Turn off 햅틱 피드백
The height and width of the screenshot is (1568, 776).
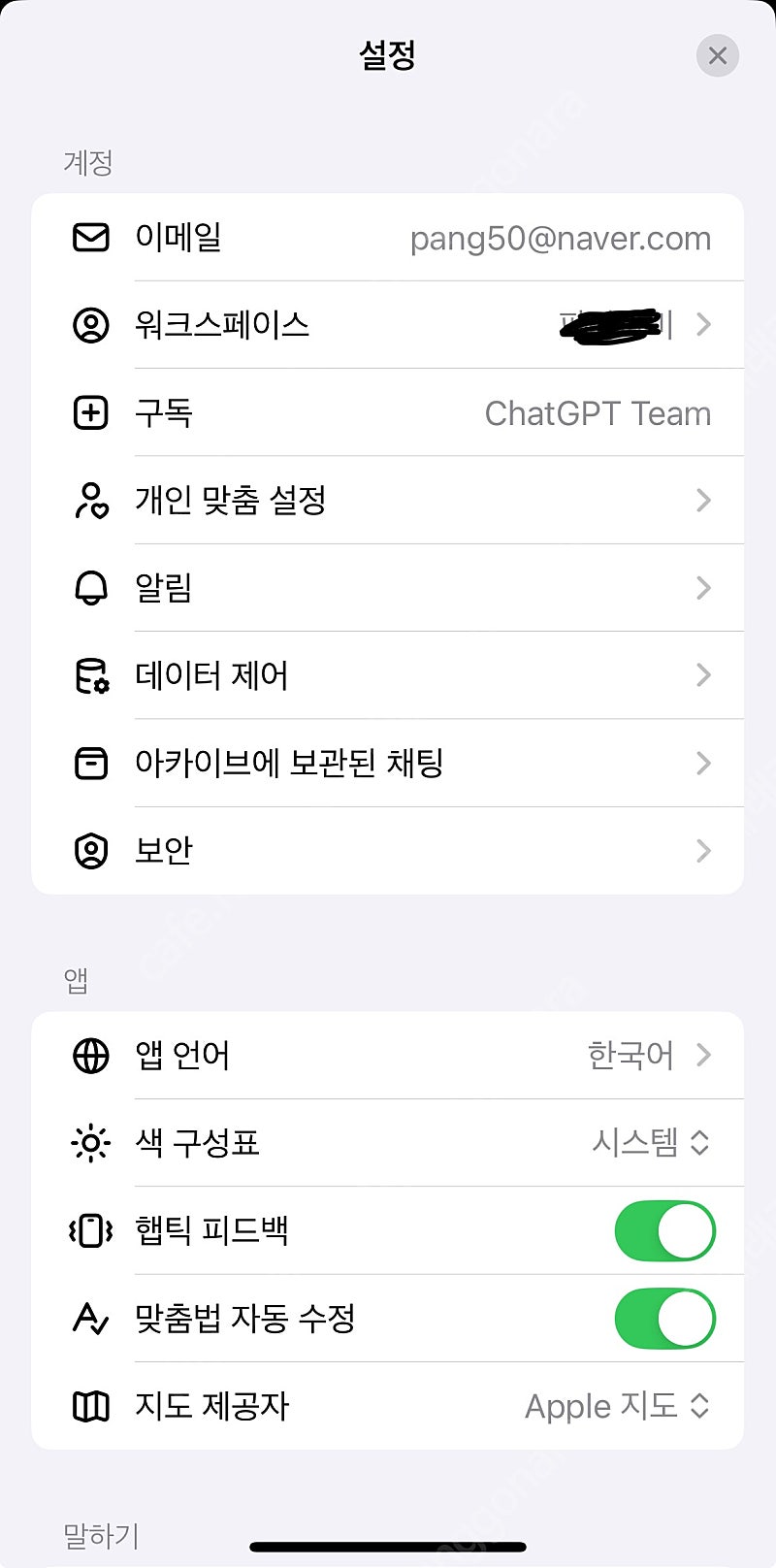pos(665,1231)
